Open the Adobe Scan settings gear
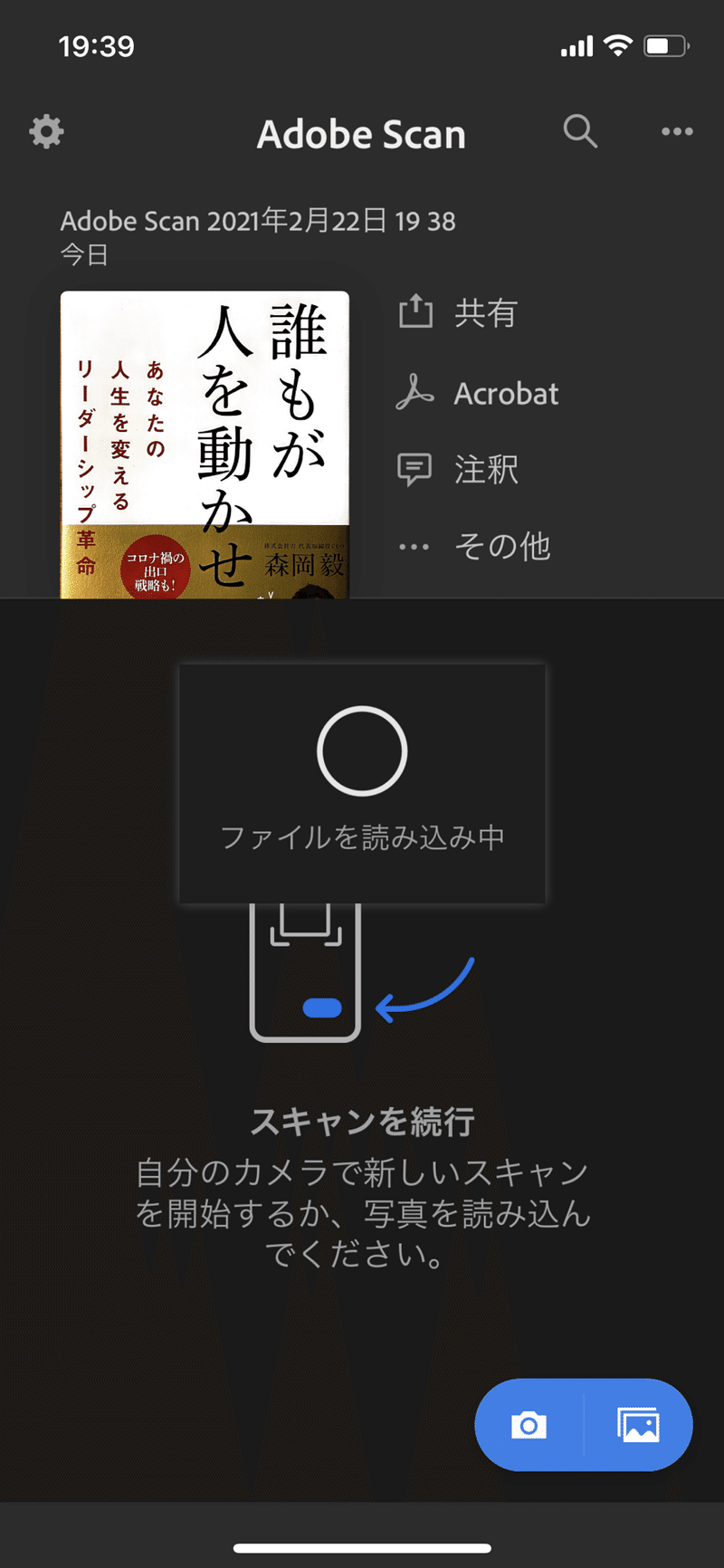Image resolution: width=724 pixels, height=1568 pixels. click(45, 131)
